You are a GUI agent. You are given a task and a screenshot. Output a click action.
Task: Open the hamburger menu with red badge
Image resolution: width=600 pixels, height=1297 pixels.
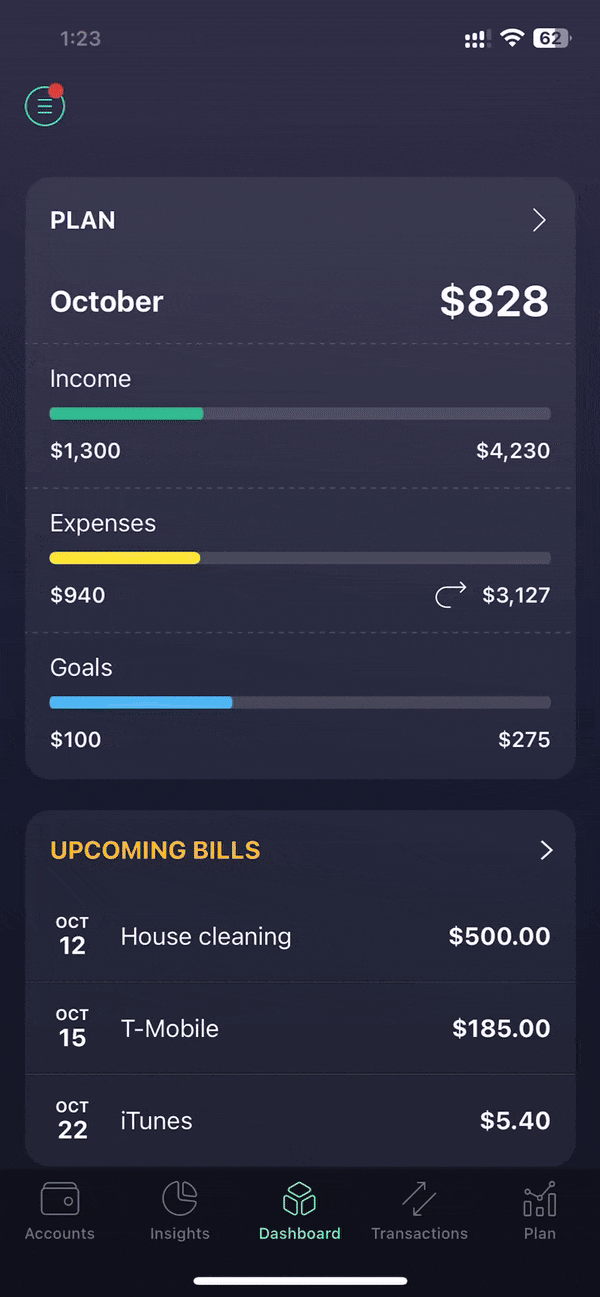45,105
